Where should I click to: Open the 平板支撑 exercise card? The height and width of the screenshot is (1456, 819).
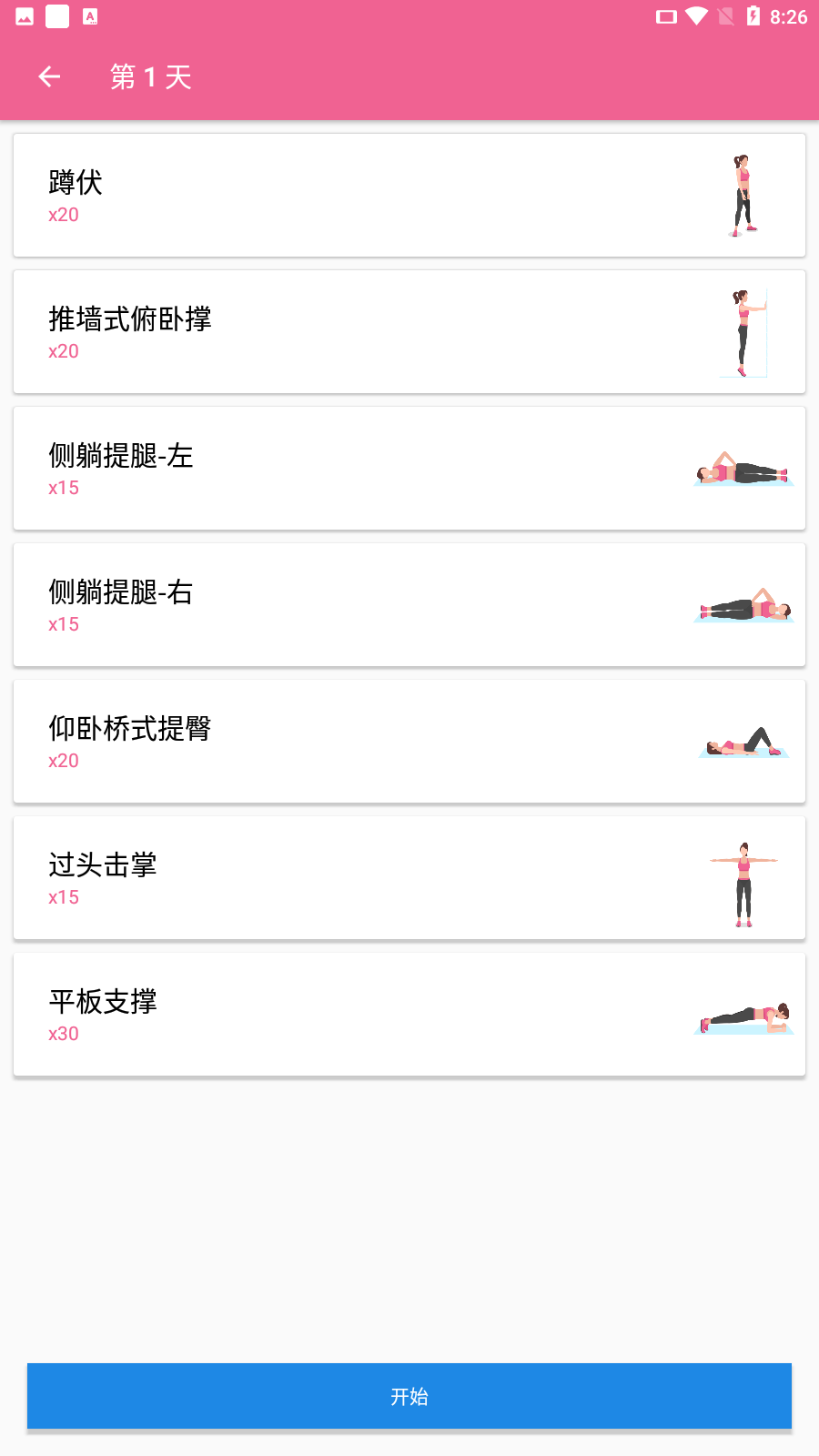point(409,1014)
